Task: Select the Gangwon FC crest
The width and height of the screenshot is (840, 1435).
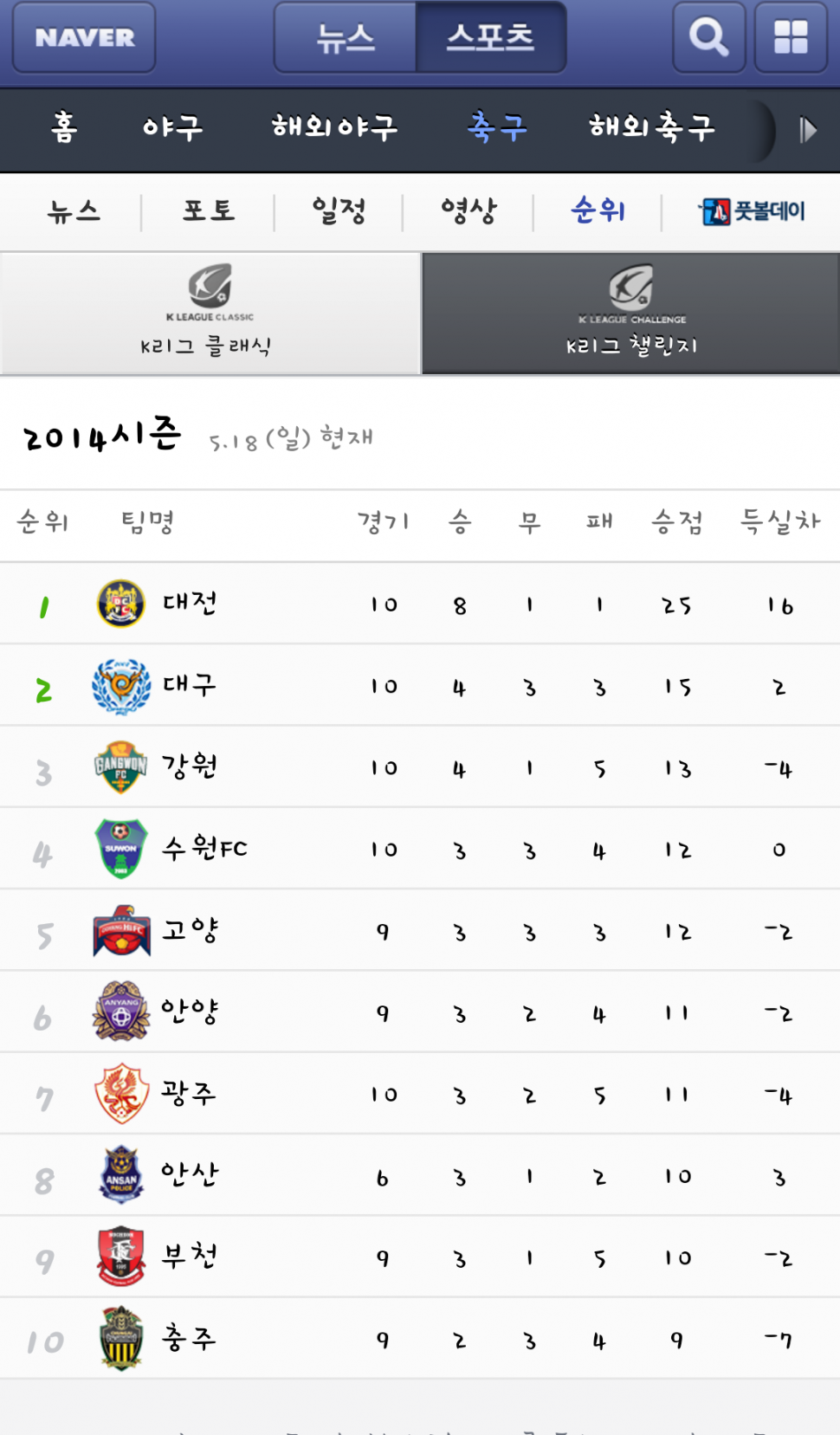Action: pyautogui.click(x=121, y=766)
